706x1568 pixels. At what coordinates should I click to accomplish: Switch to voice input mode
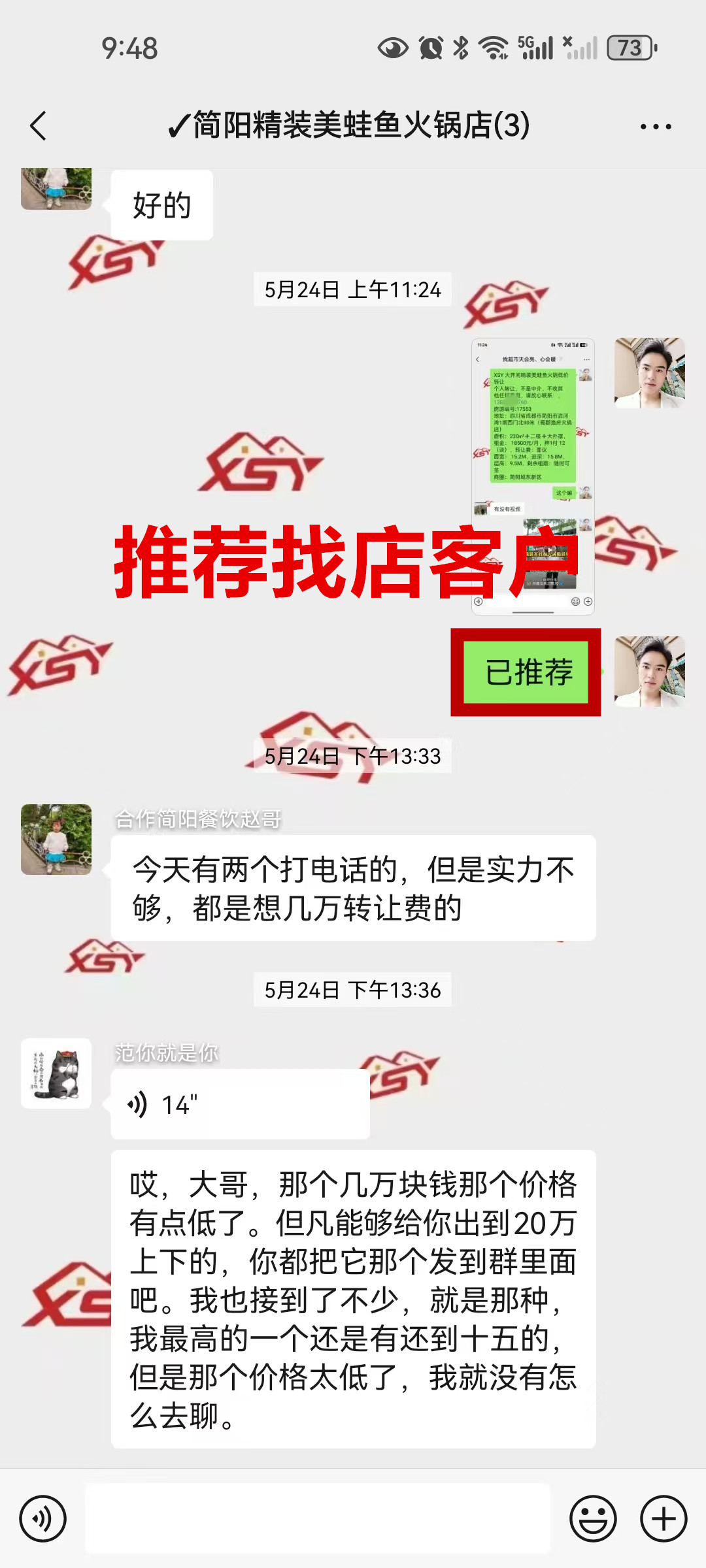(x=43, y=1518)
